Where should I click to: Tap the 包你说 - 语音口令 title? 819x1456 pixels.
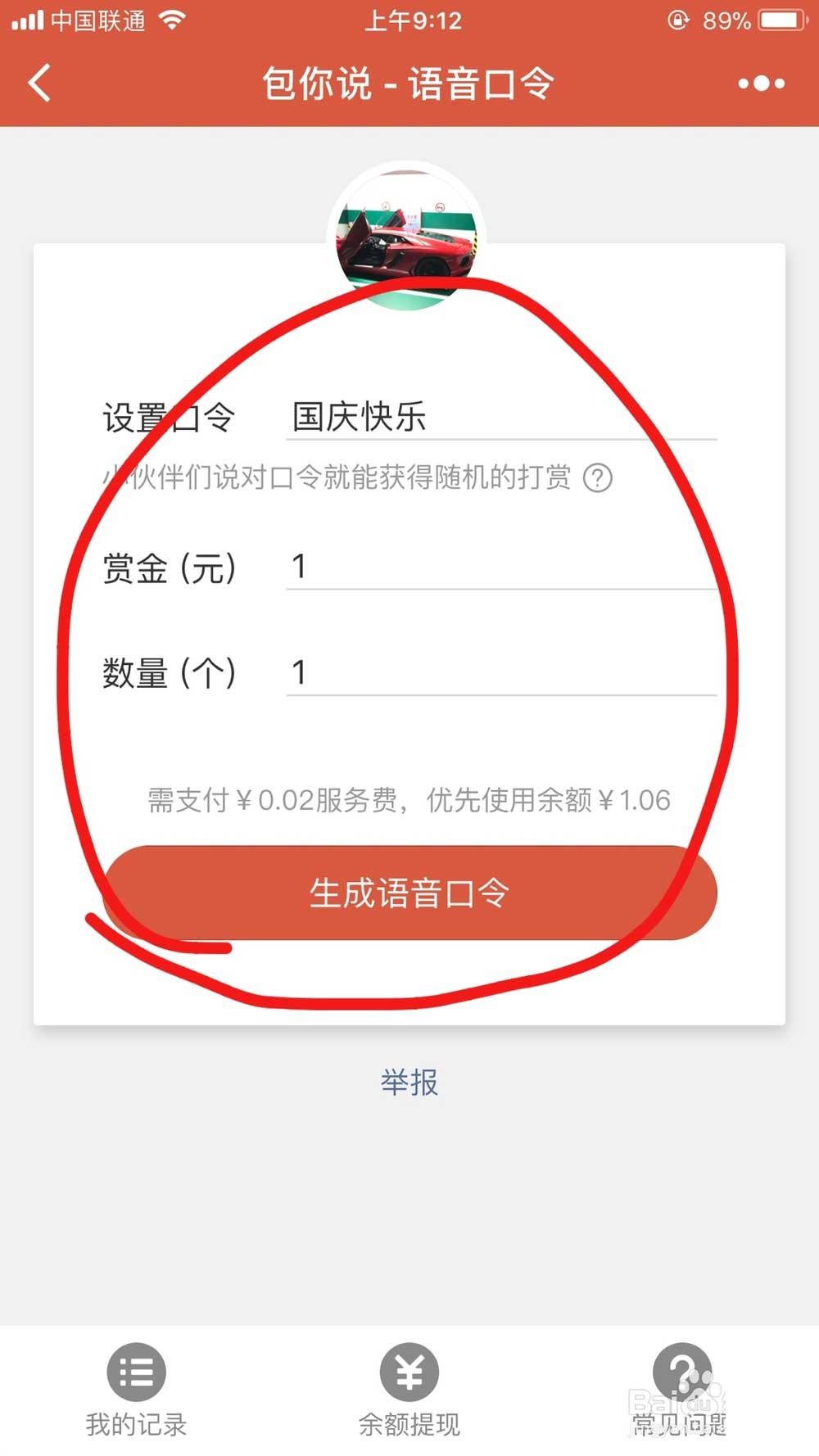click(409, 83)
